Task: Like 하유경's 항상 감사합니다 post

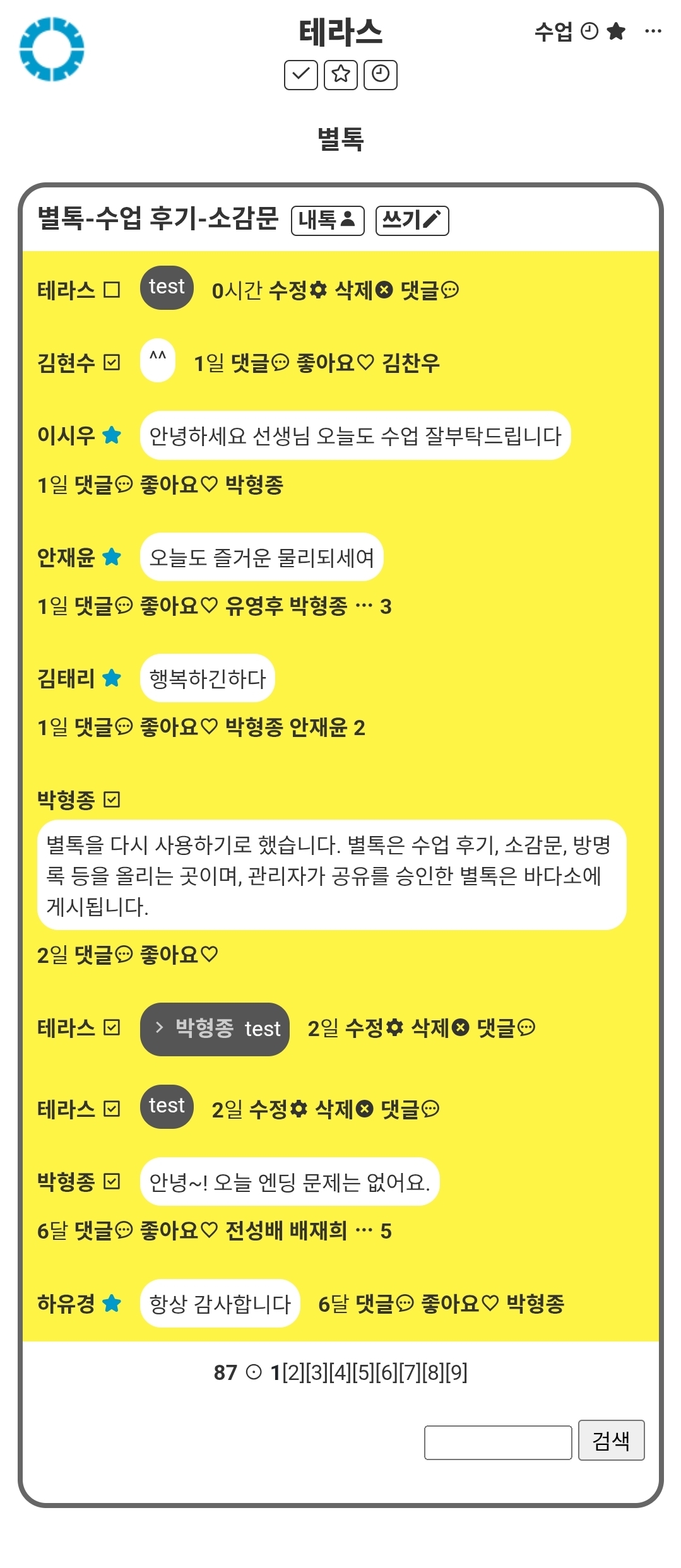Action: click(x=460, y=1304)
